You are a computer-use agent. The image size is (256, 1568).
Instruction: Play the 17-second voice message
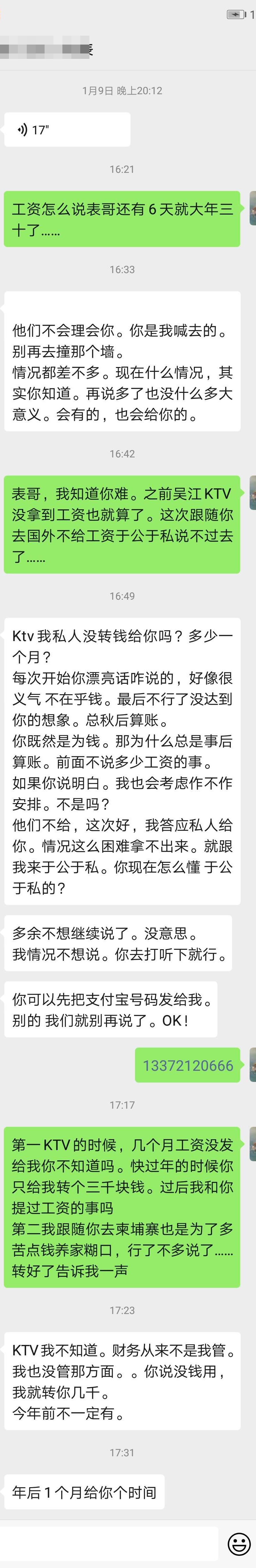coord(67,130)
